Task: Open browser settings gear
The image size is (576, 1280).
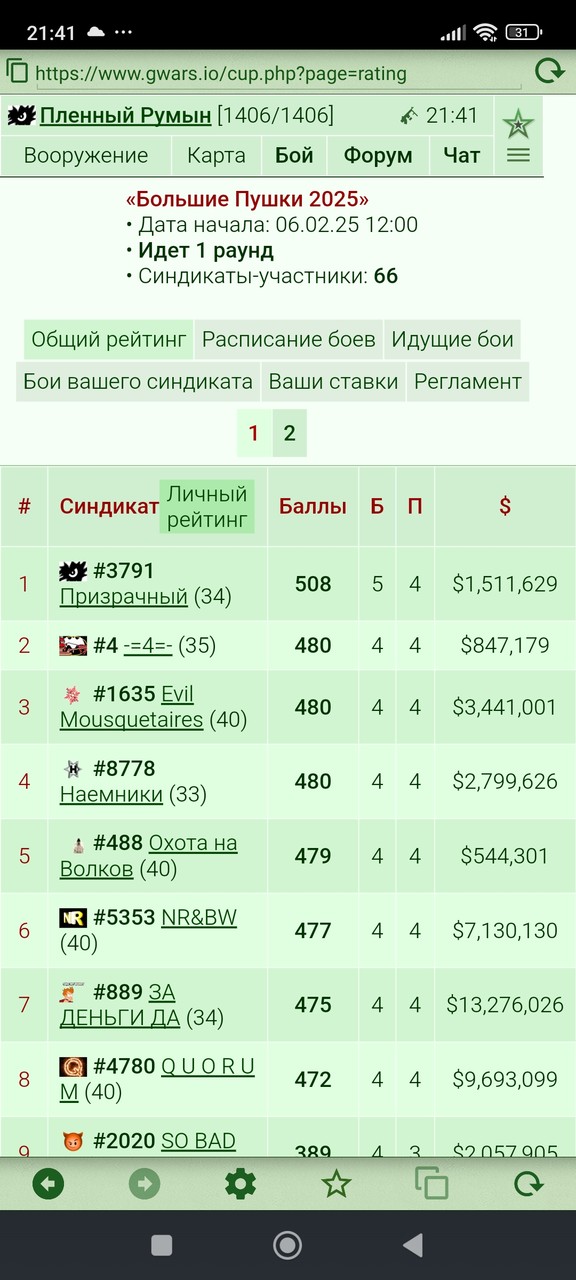Action: tap(240, 1185)
